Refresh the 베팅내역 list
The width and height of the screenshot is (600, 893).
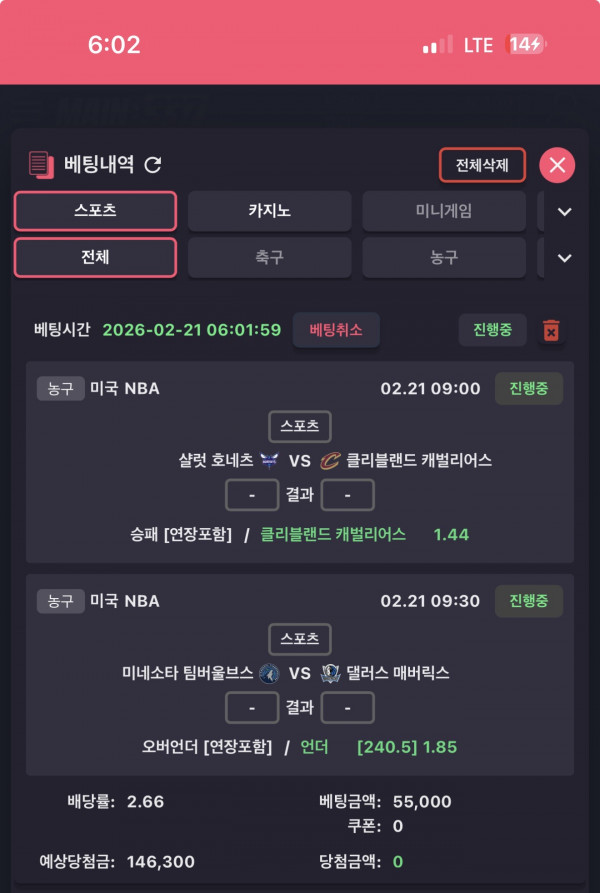point(153,165)
